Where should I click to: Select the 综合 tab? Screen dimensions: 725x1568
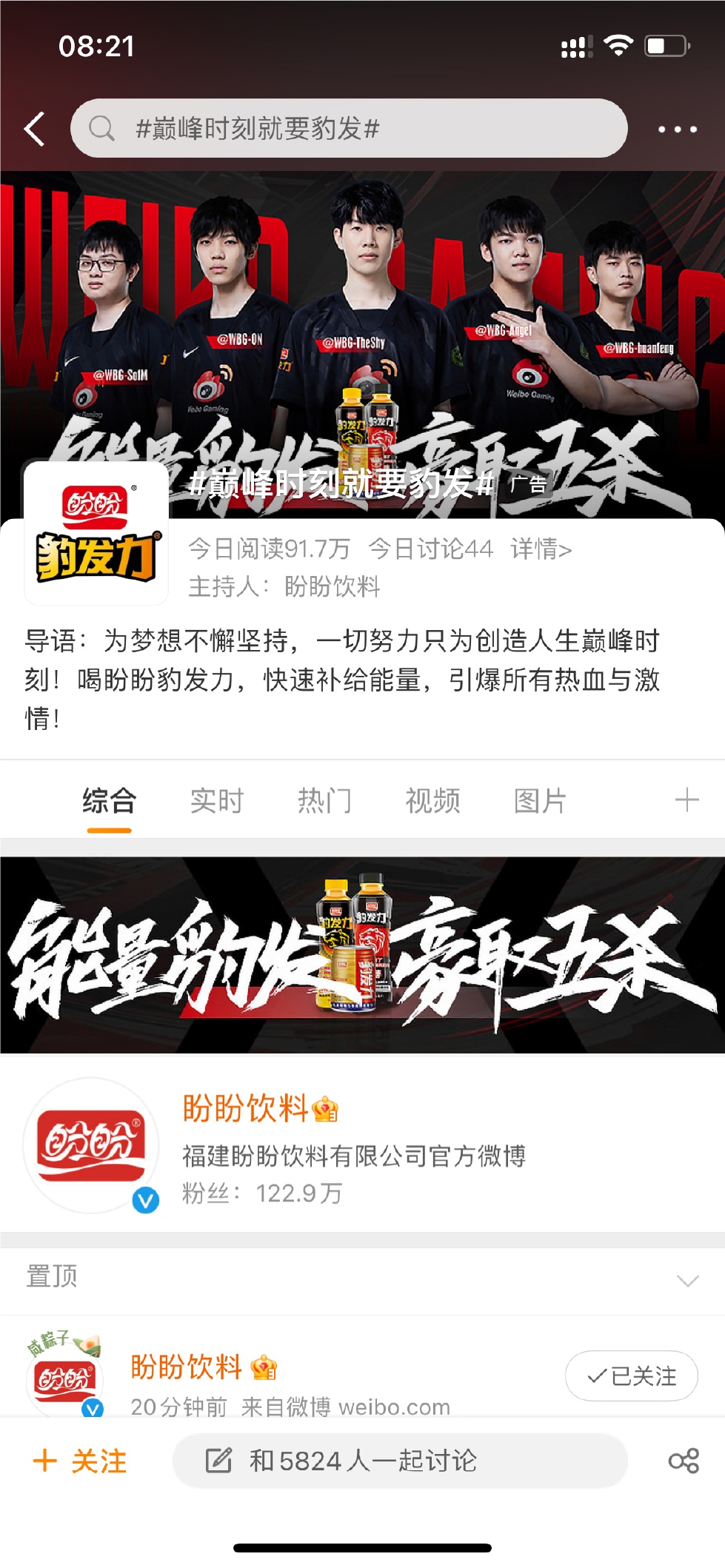tap(109, 801)
